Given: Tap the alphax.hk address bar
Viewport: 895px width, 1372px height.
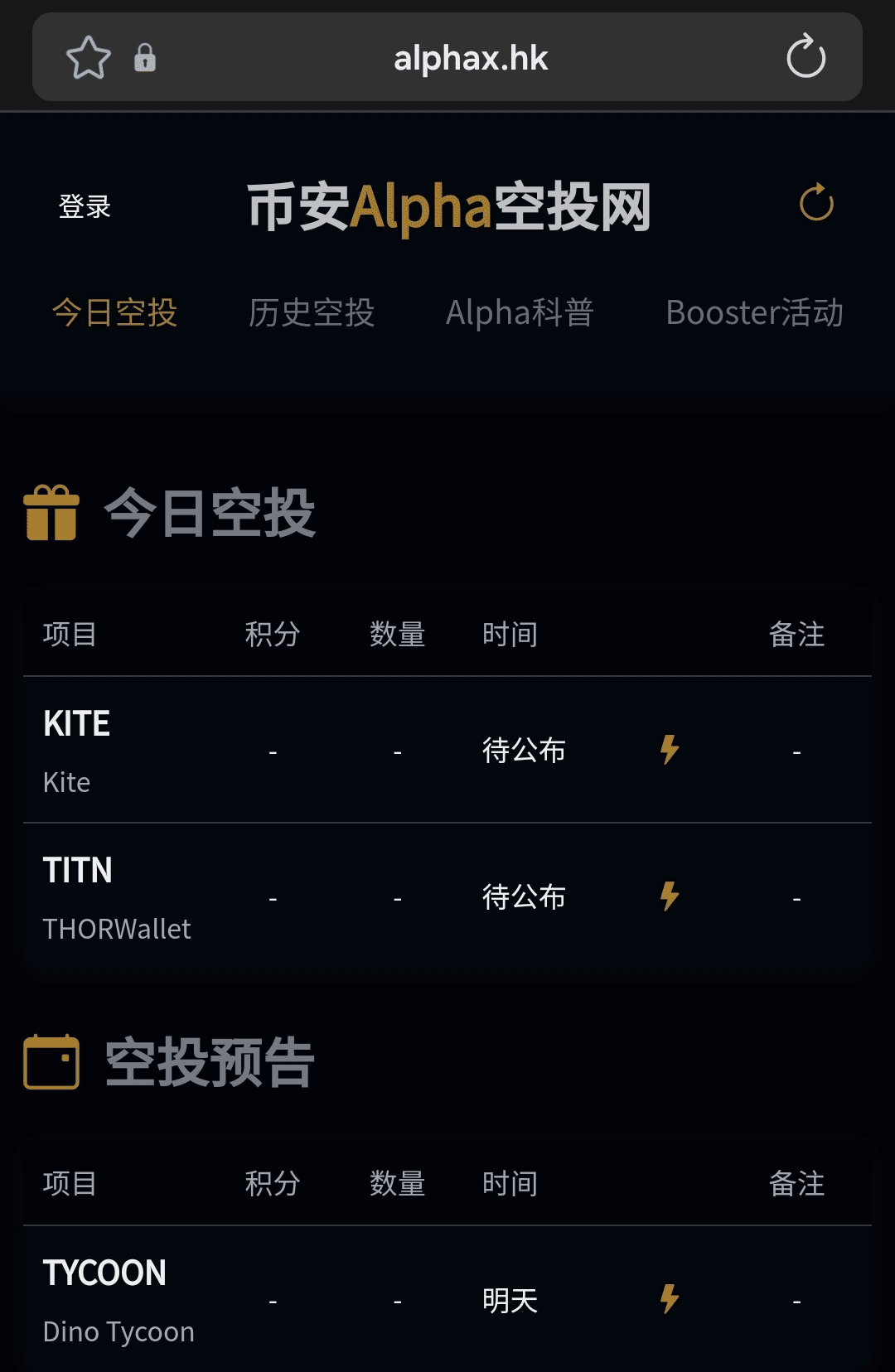Looking at the screenshot, I should (470, 58).
